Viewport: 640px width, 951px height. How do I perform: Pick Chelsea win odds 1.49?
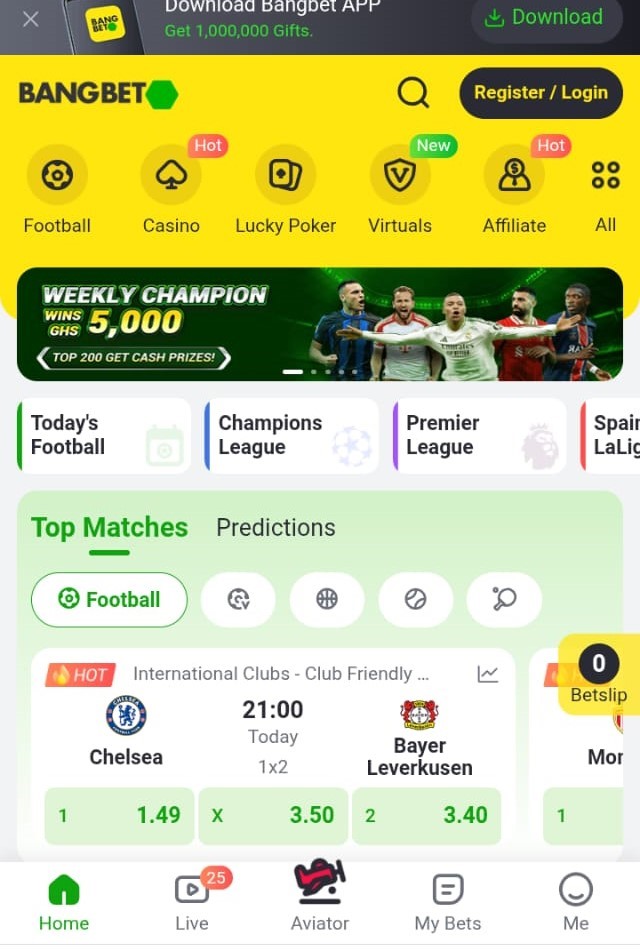pyautogui.click(x=119, y=815)
